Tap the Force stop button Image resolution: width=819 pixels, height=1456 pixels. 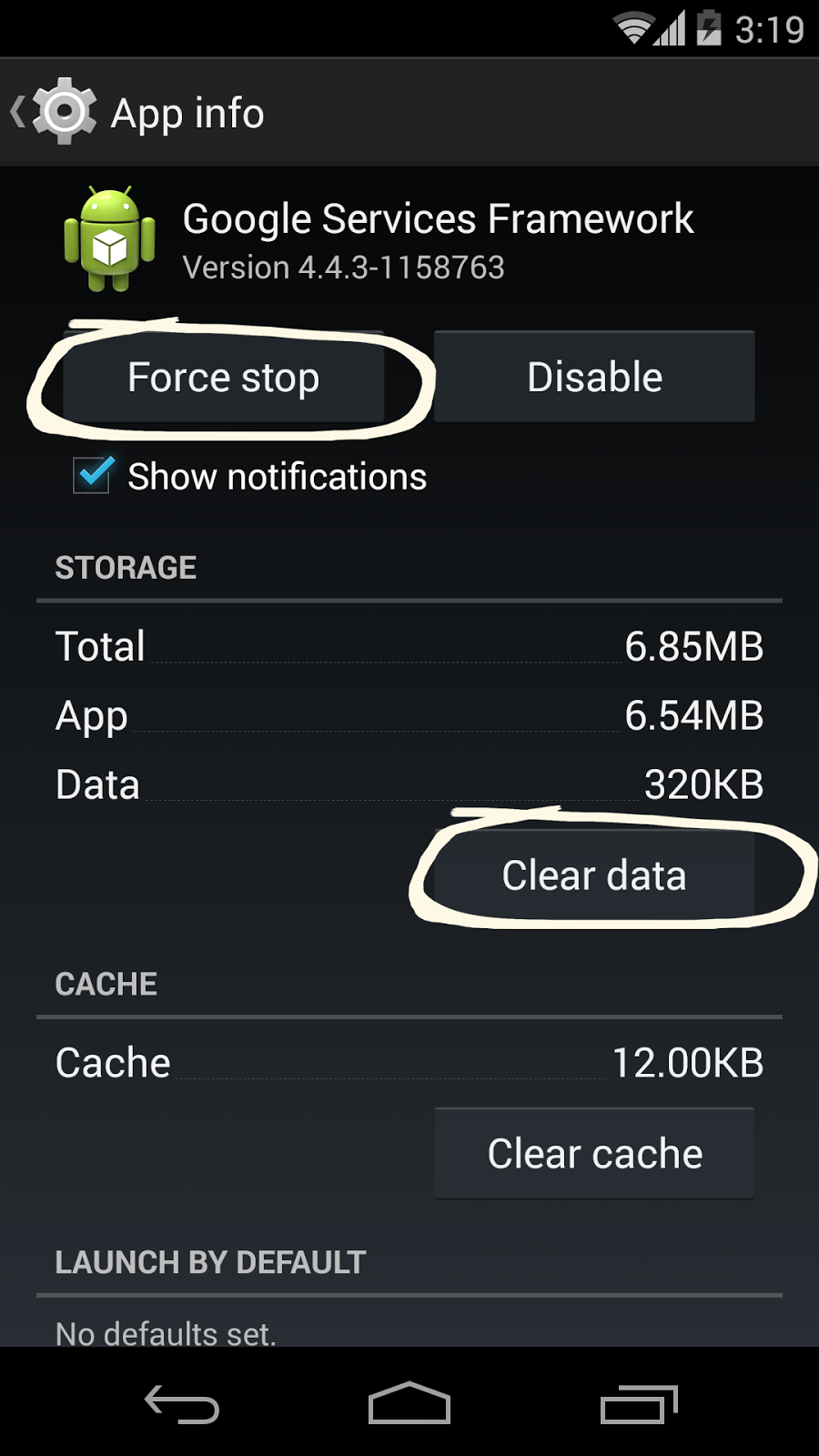[224, 378]
